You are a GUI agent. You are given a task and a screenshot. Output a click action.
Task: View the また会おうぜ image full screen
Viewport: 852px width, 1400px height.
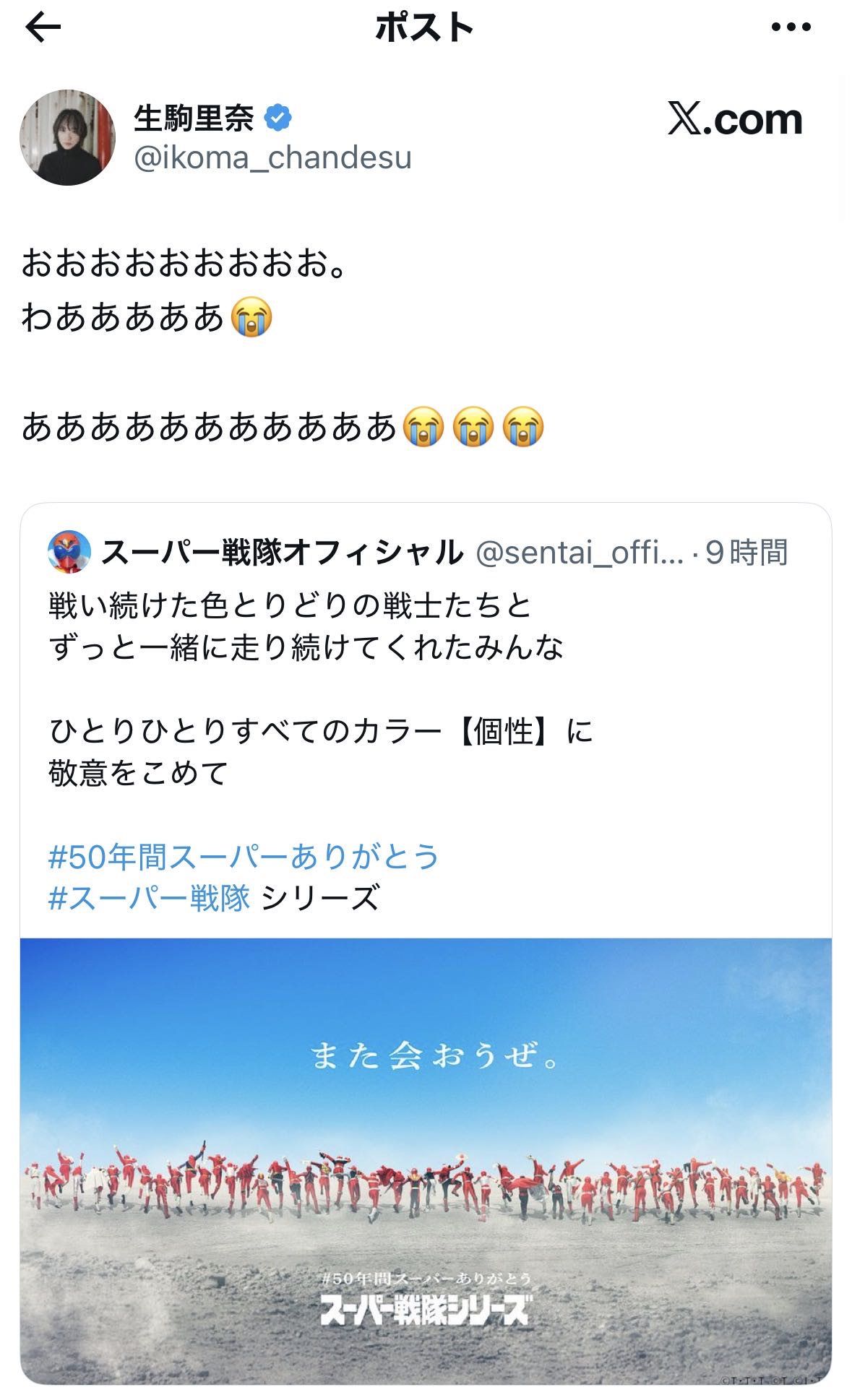426,1159
